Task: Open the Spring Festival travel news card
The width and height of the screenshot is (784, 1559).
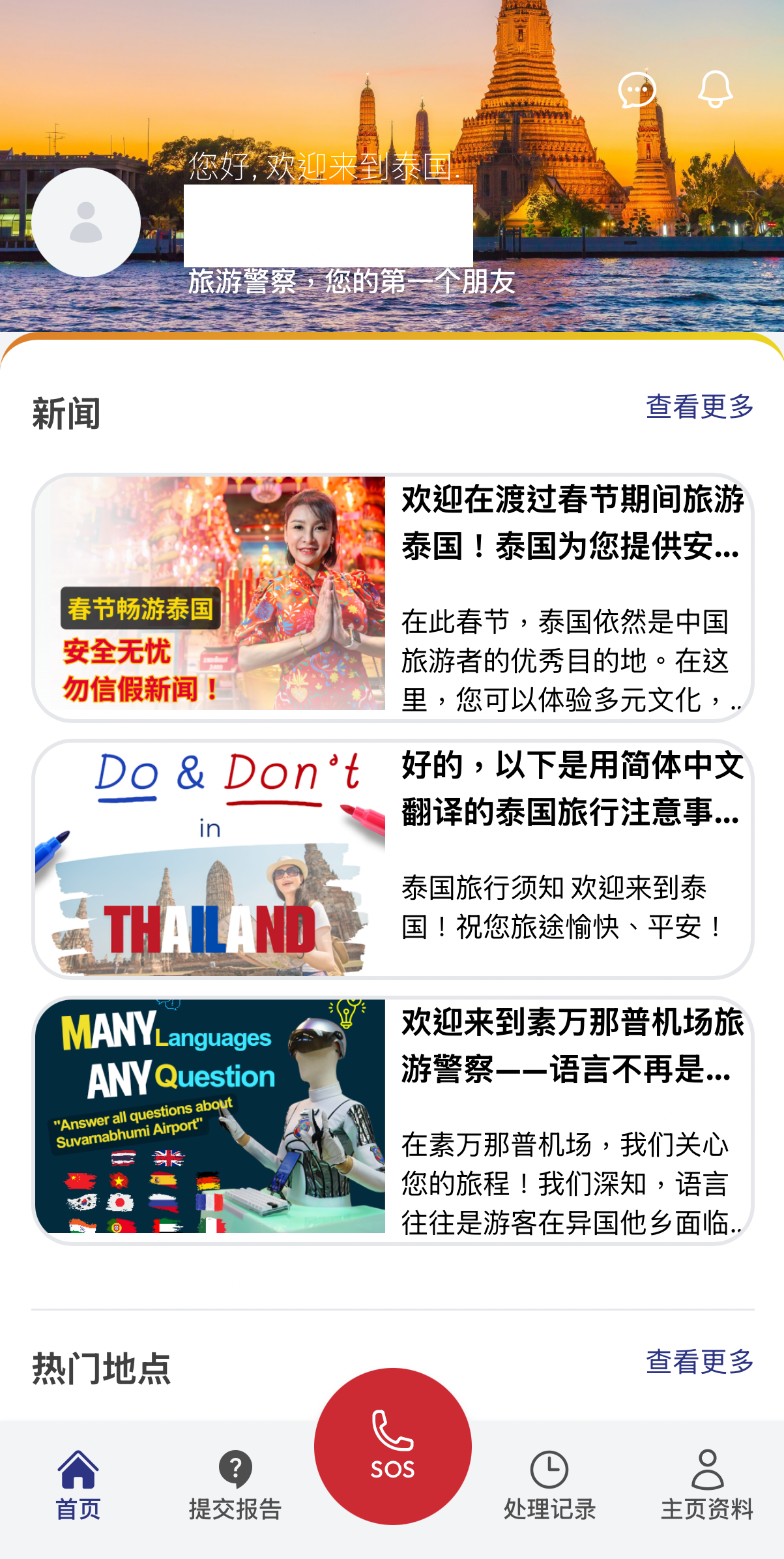Action: click(392, 597)
